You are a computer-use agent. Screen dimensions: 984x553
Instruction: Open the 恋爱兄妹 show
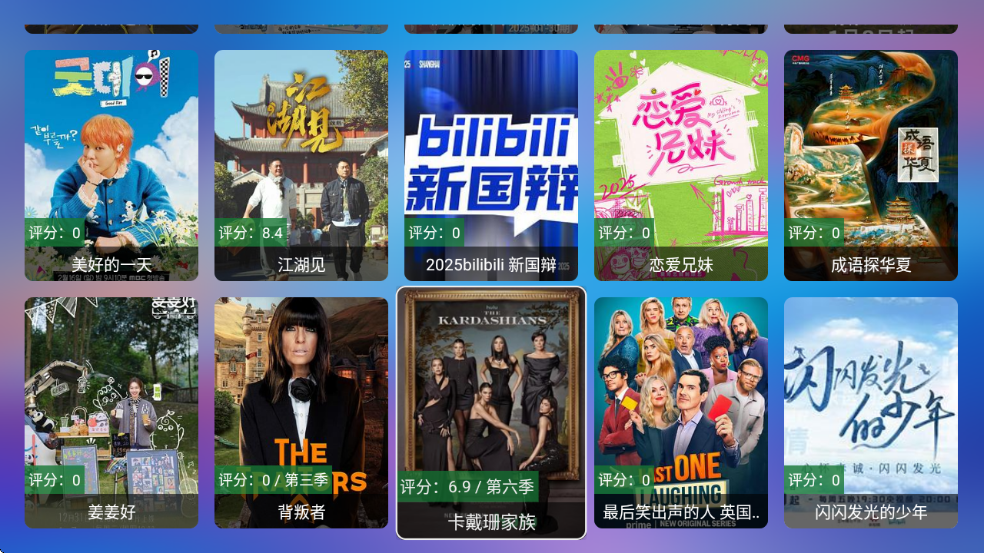(681, 165)
